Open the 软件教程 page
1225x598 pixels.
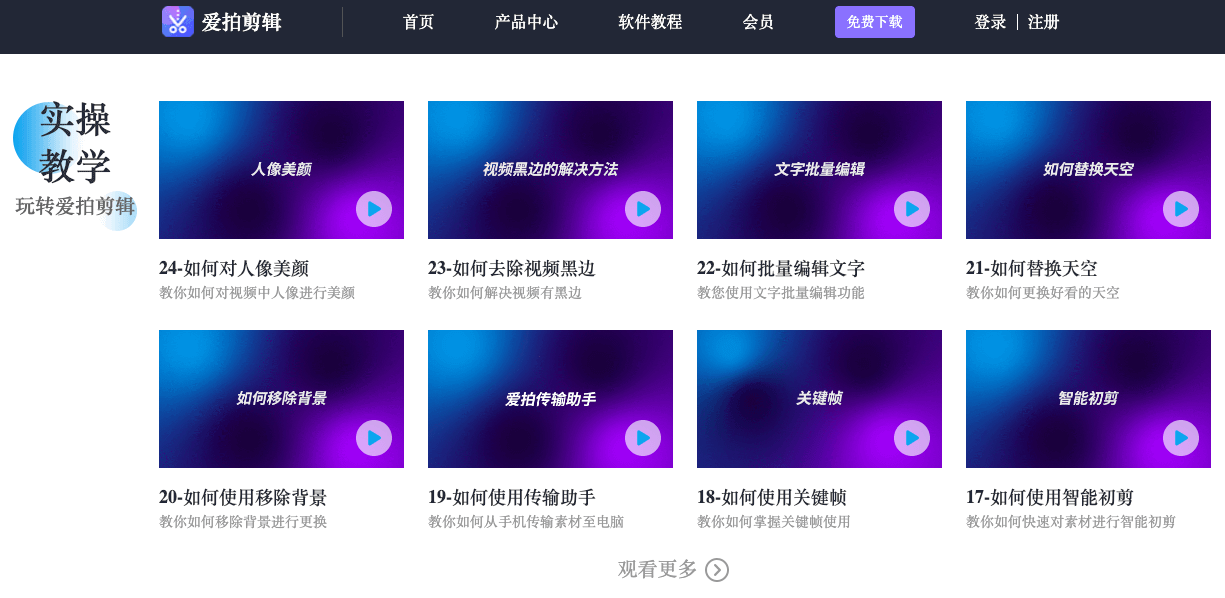point(650,22)
